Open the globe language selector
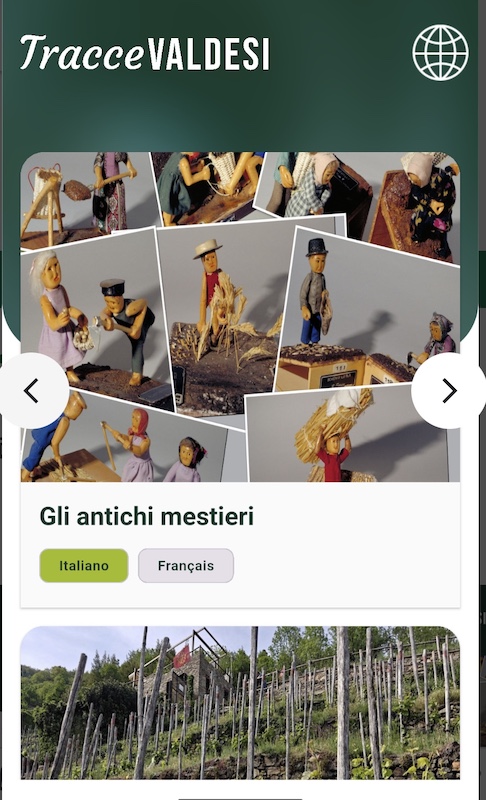Image resolution: width=486 pixels, height=800 pixels. (440, 53)
